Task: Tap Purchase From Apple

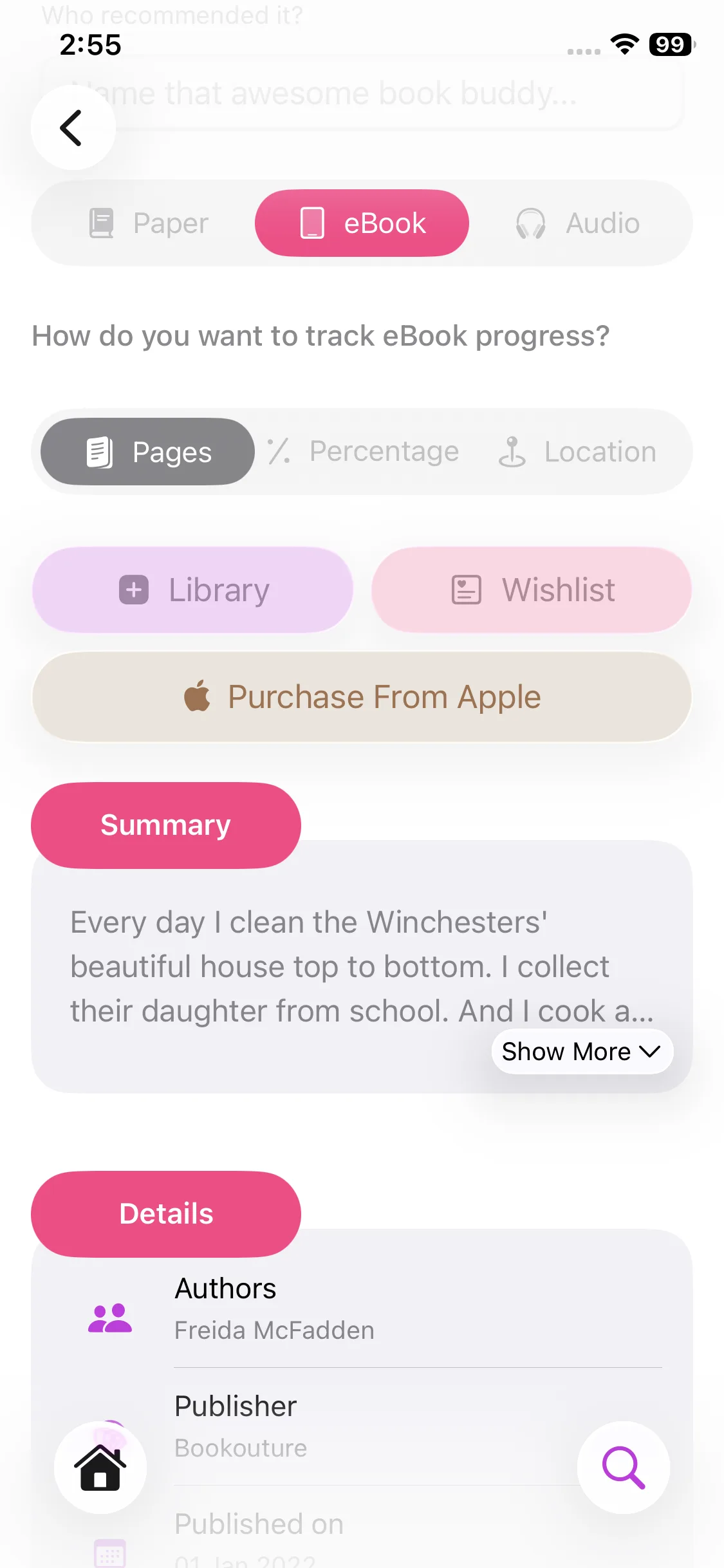Action: pyautogui.click(x=362, y=697)
